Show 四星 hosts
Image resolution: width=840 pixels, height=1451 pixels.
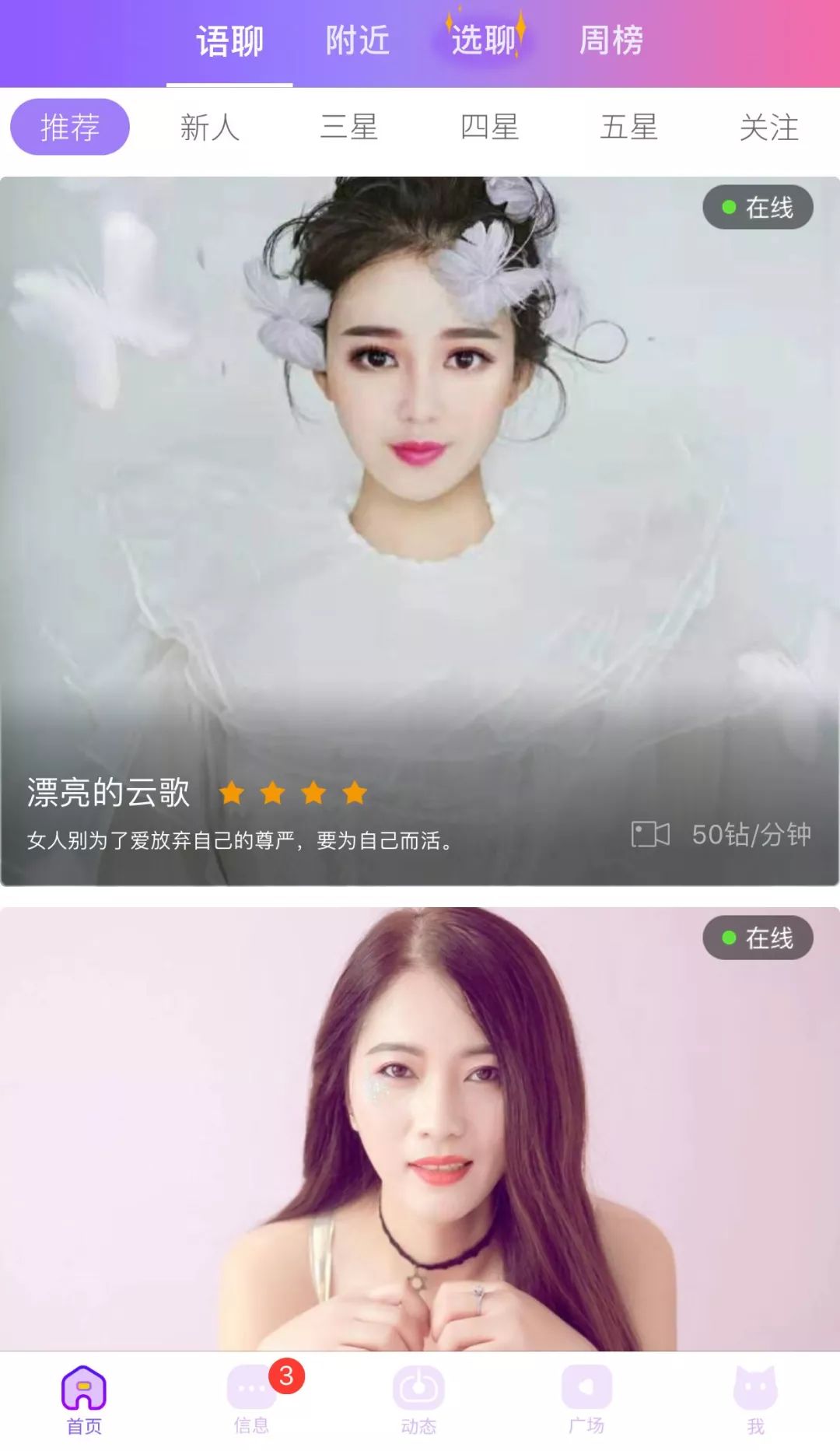489,127
